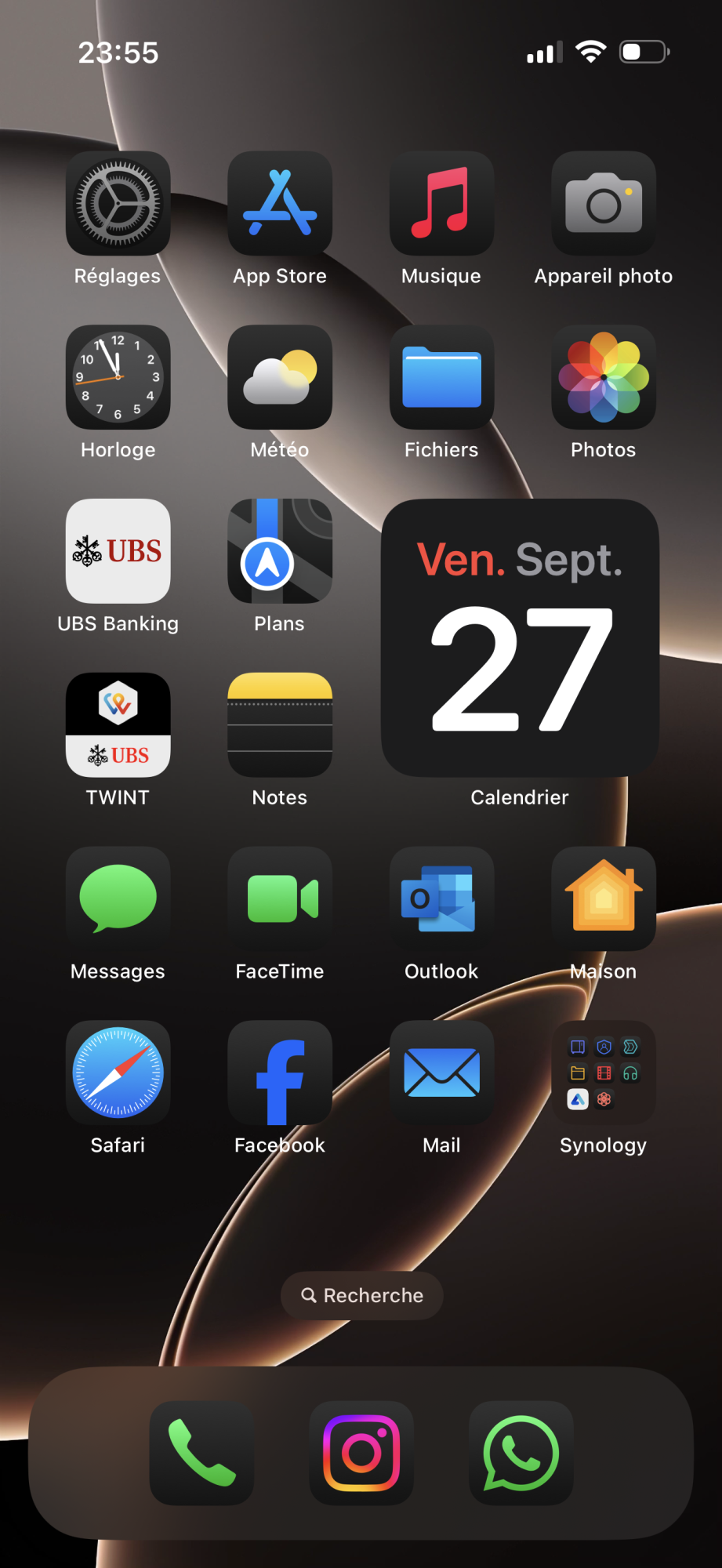
Task: Launch UBS Banking app
Action: pyautogui.click(x=118, y=551)
